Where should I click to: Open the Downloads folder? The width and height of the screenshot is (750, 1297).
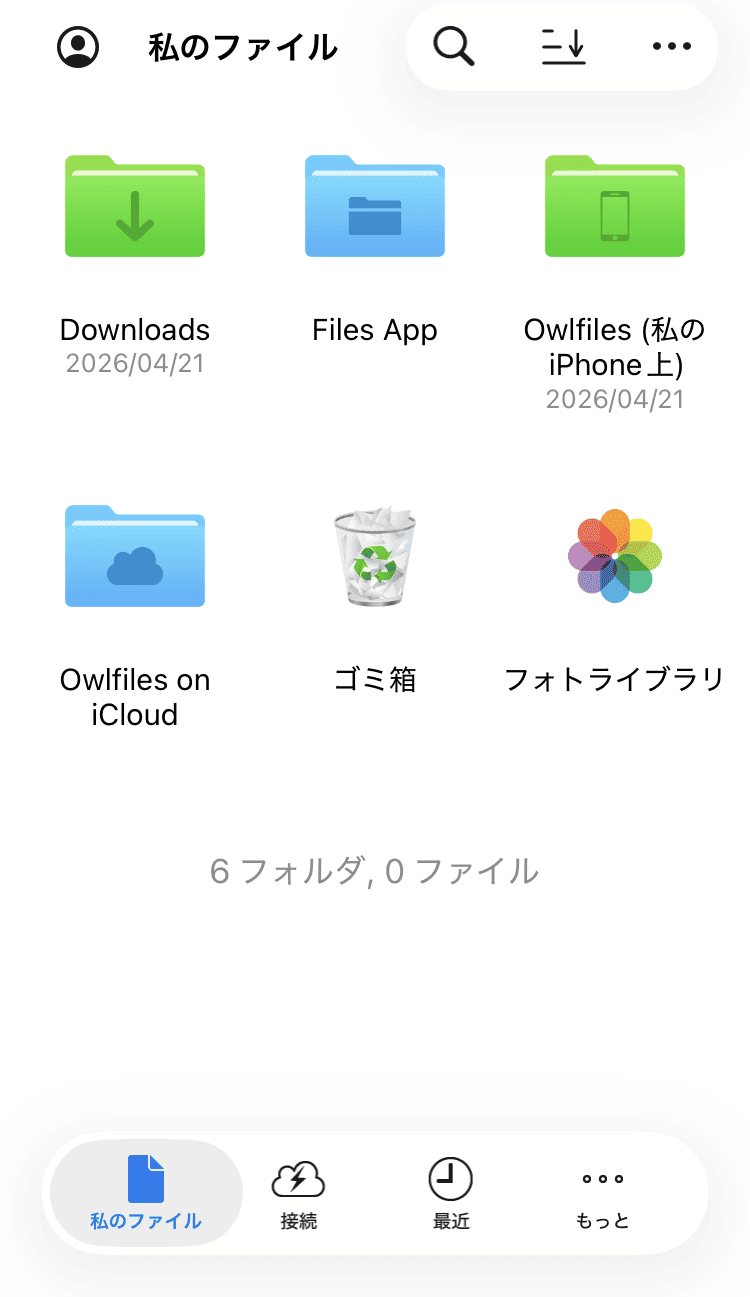pyautogui.click(x=135, y=207)
